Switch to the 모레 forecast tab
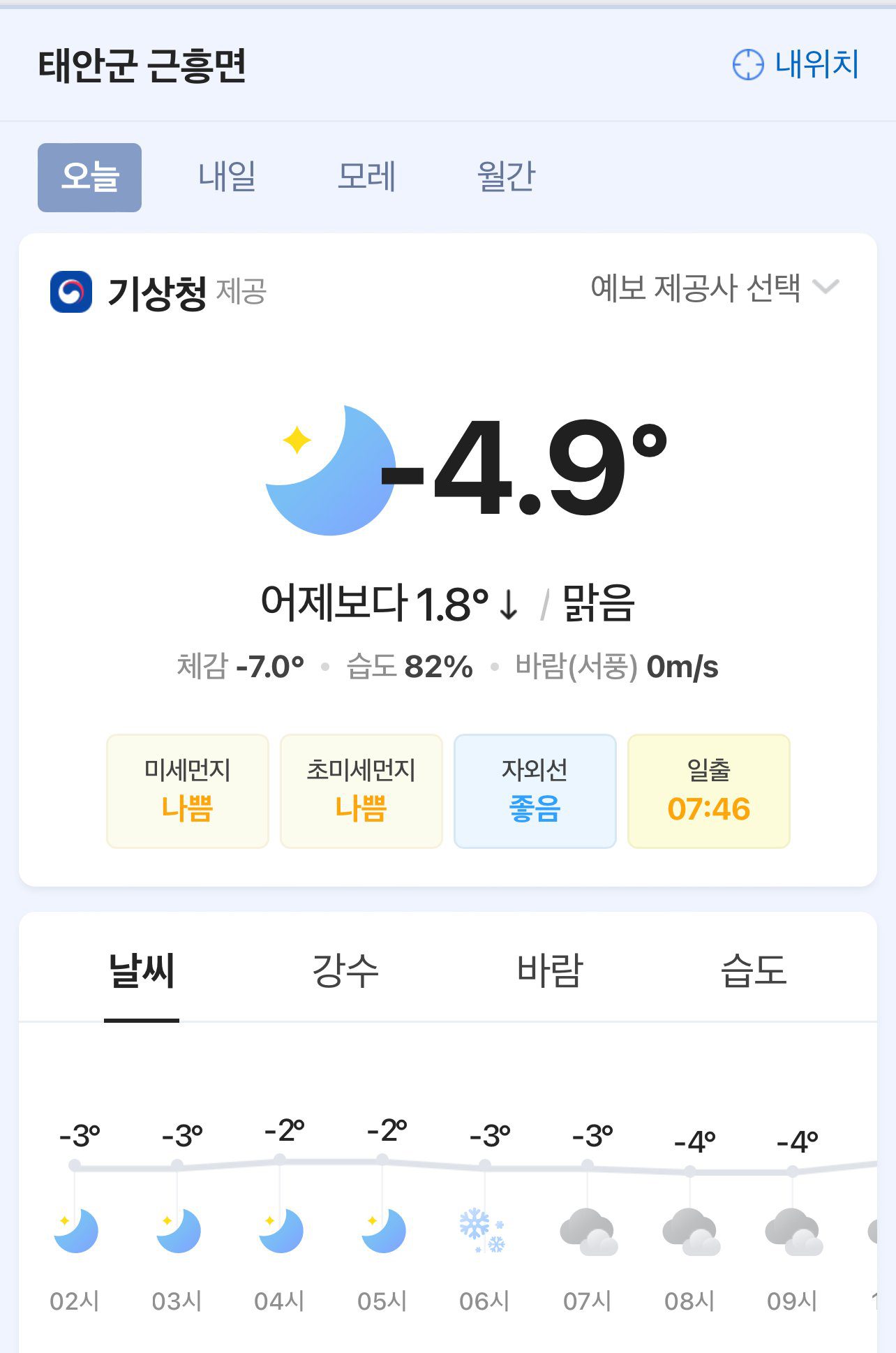This screenshot has height=1353, width=896. pyautogui.click(x=366, y=177)
